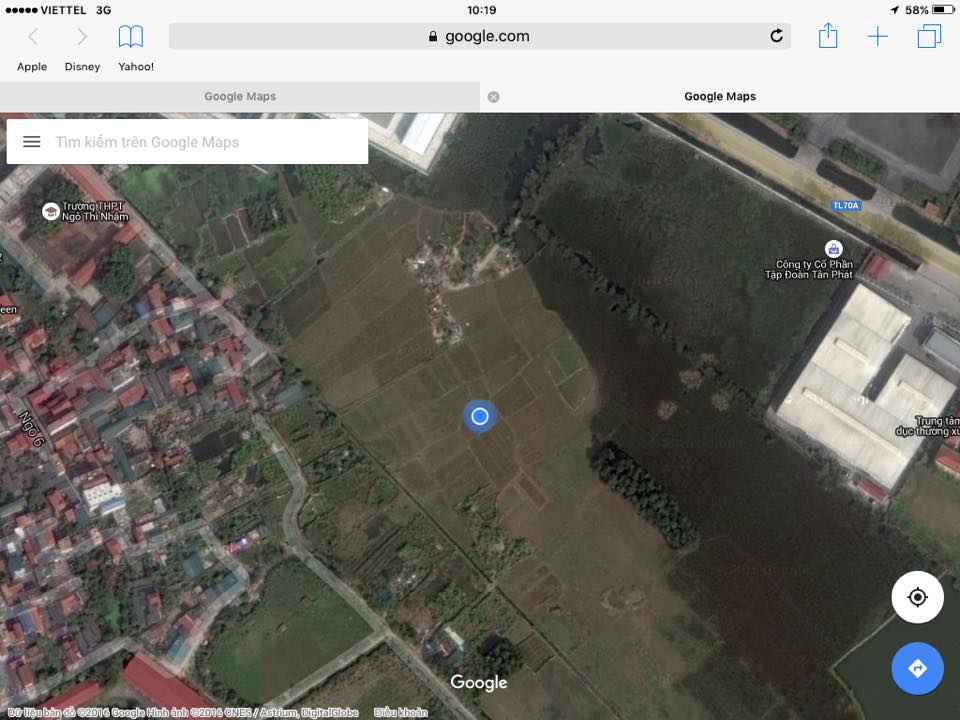Center the map on my location

coord(917,598)
